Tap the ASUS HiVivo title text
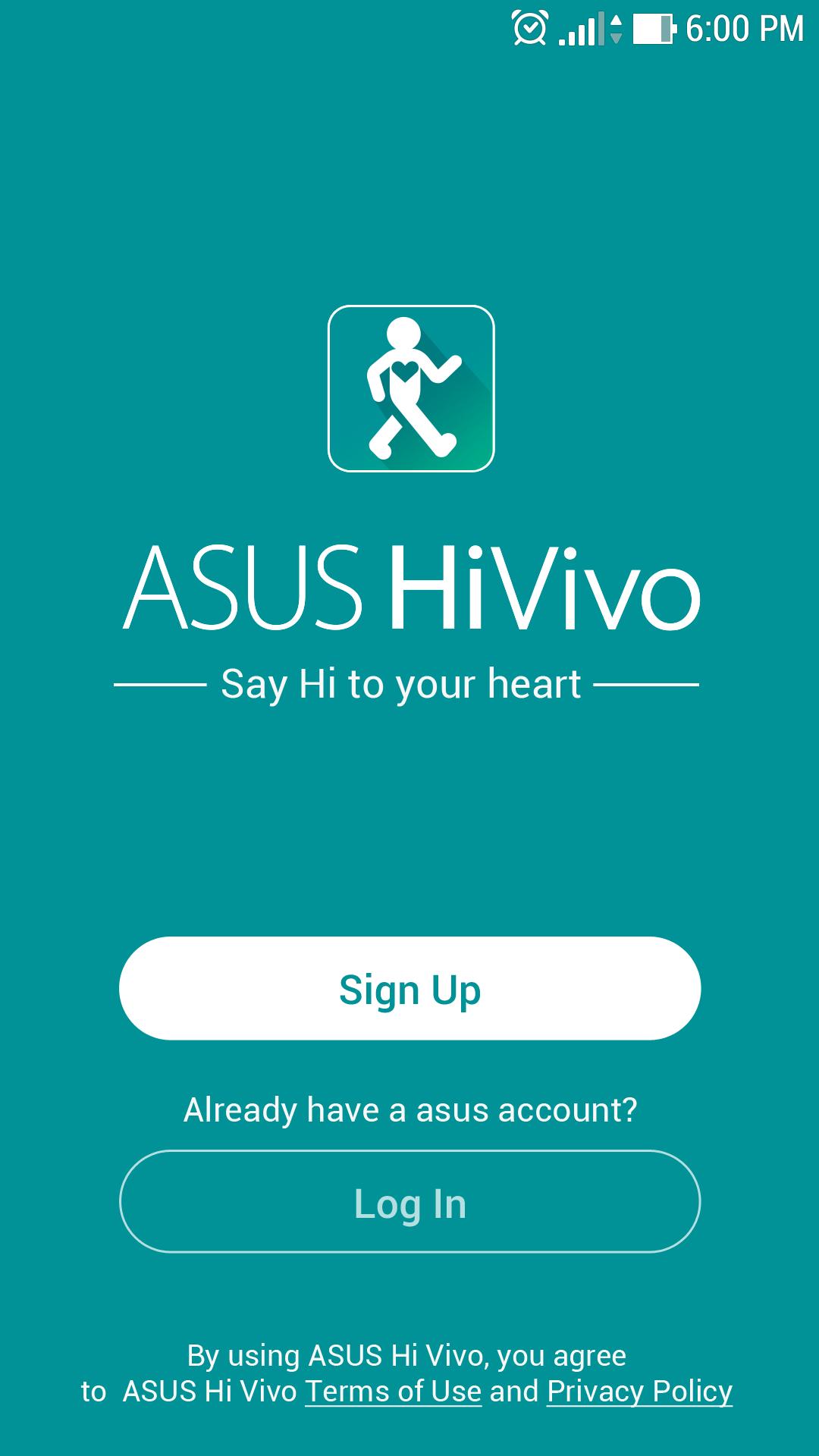Viewport: 819px width, 1456px height. 409,588
